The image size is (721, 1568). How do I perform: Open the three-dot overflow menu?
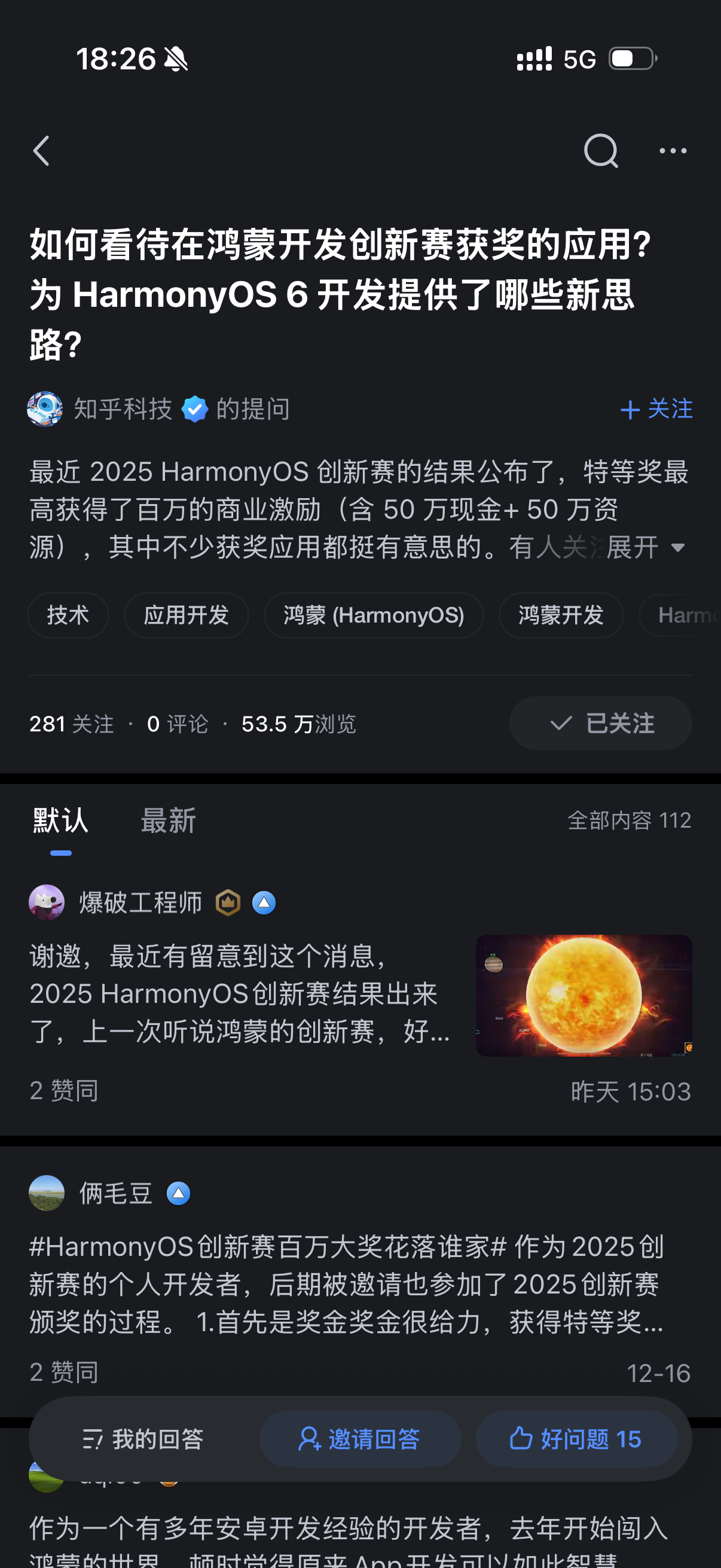pos(673,151)
